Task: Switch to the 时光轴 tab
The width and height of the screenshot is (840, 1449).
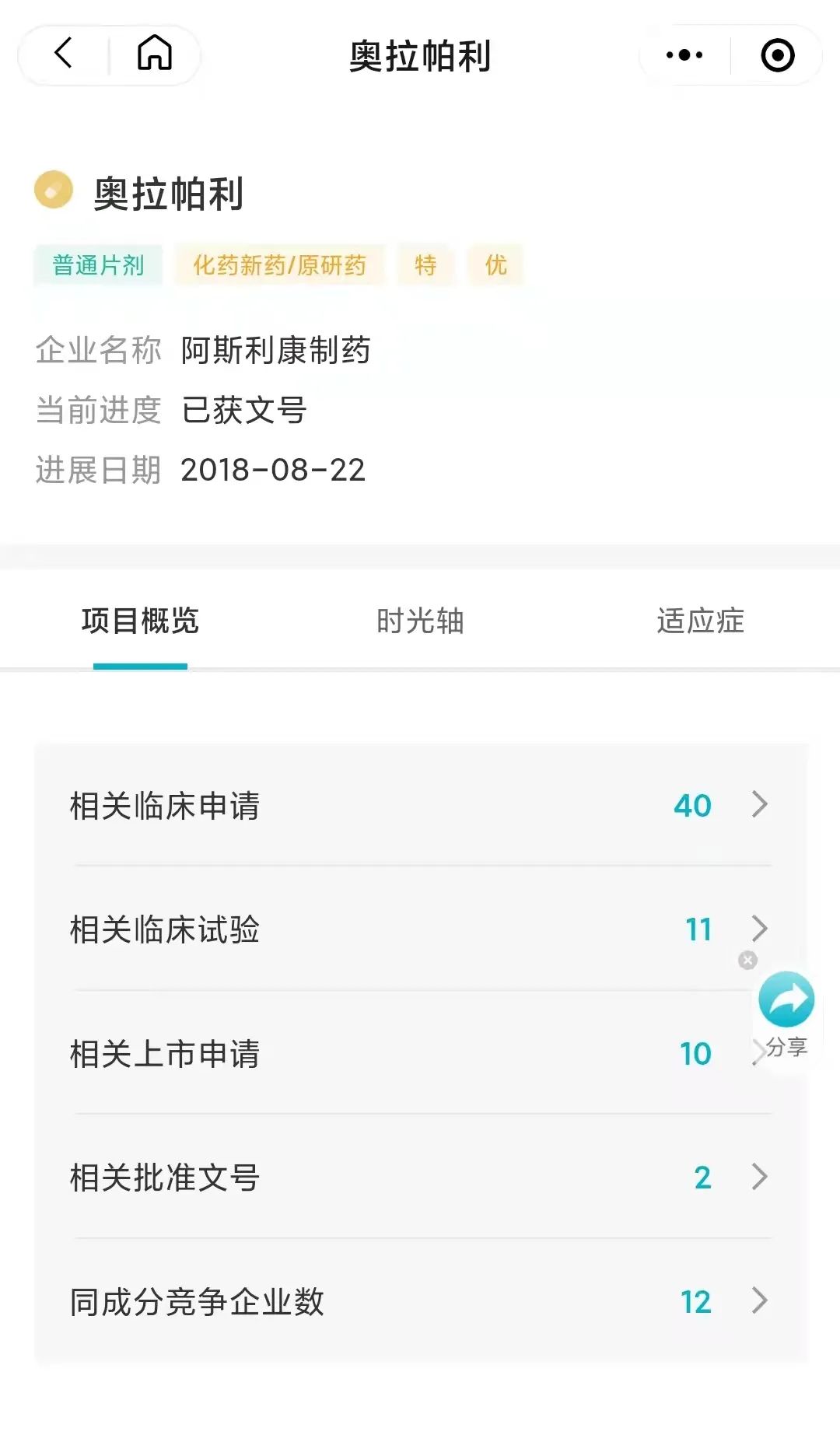Action: coord(420,621)
